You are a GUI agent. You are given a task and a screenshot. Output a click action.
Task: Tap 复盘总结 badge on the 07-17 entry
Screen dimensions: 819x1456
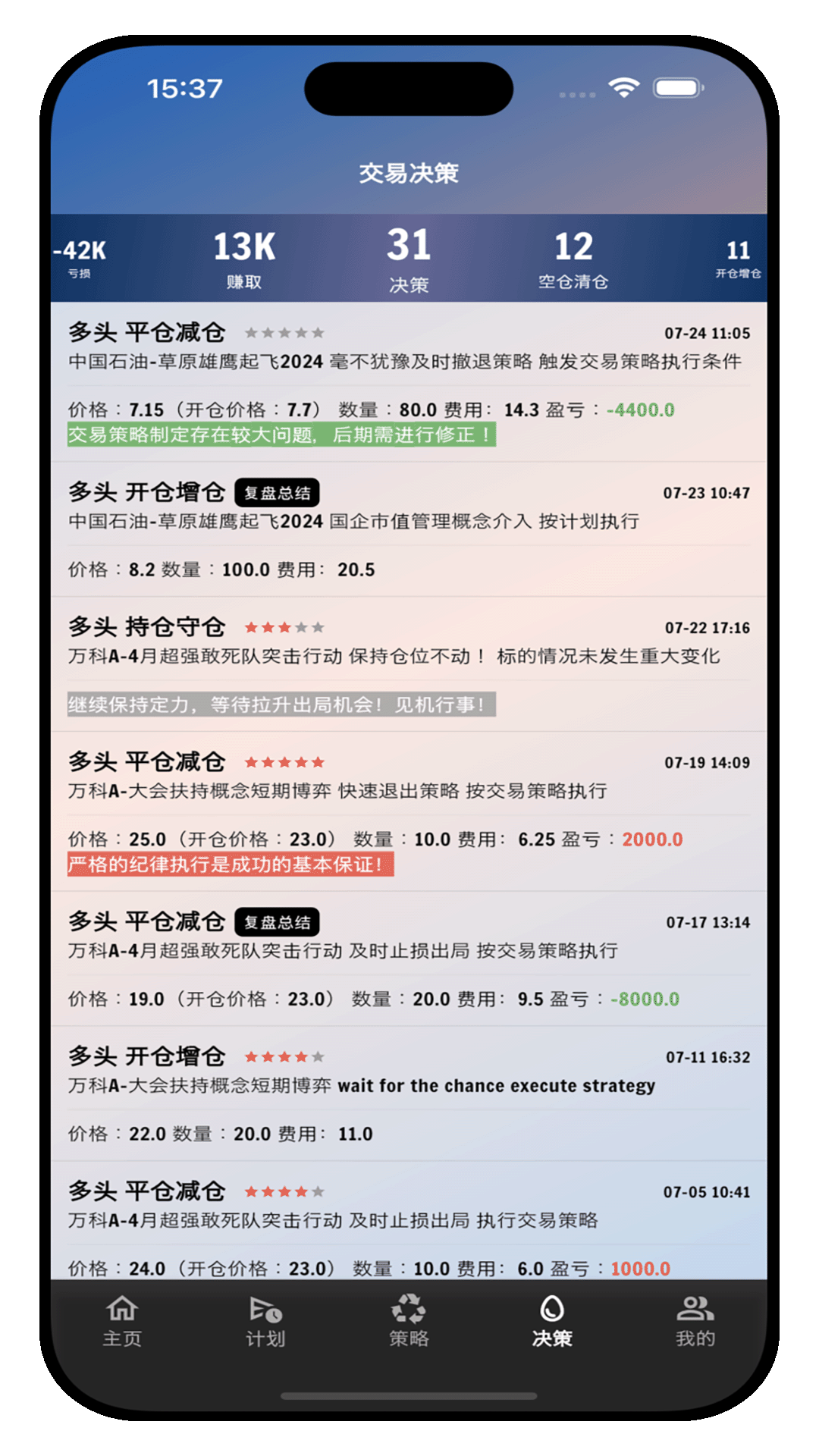tap(277, 922)
